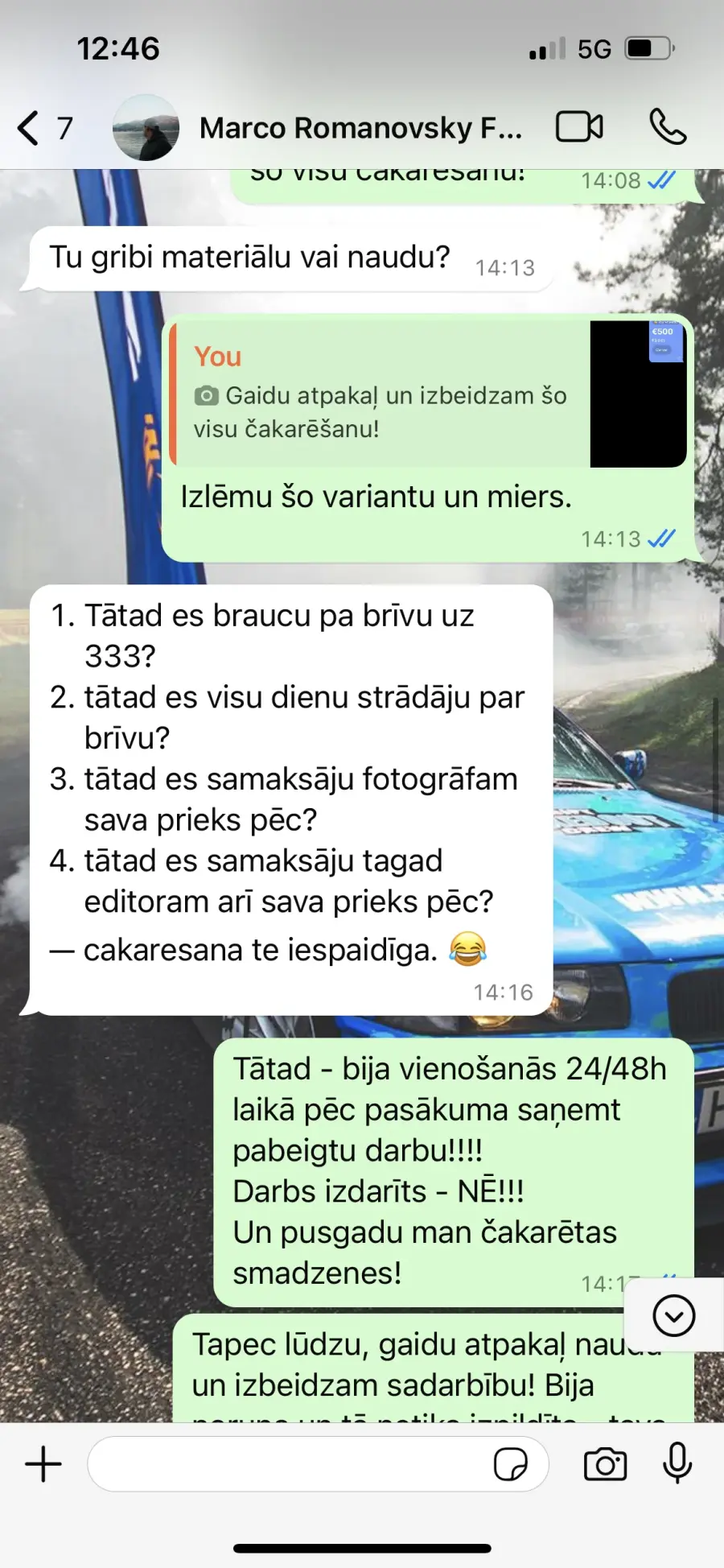Jump to the latest messages
The width and height of the screenshot is (724, 1568).
coord(673,1316)
